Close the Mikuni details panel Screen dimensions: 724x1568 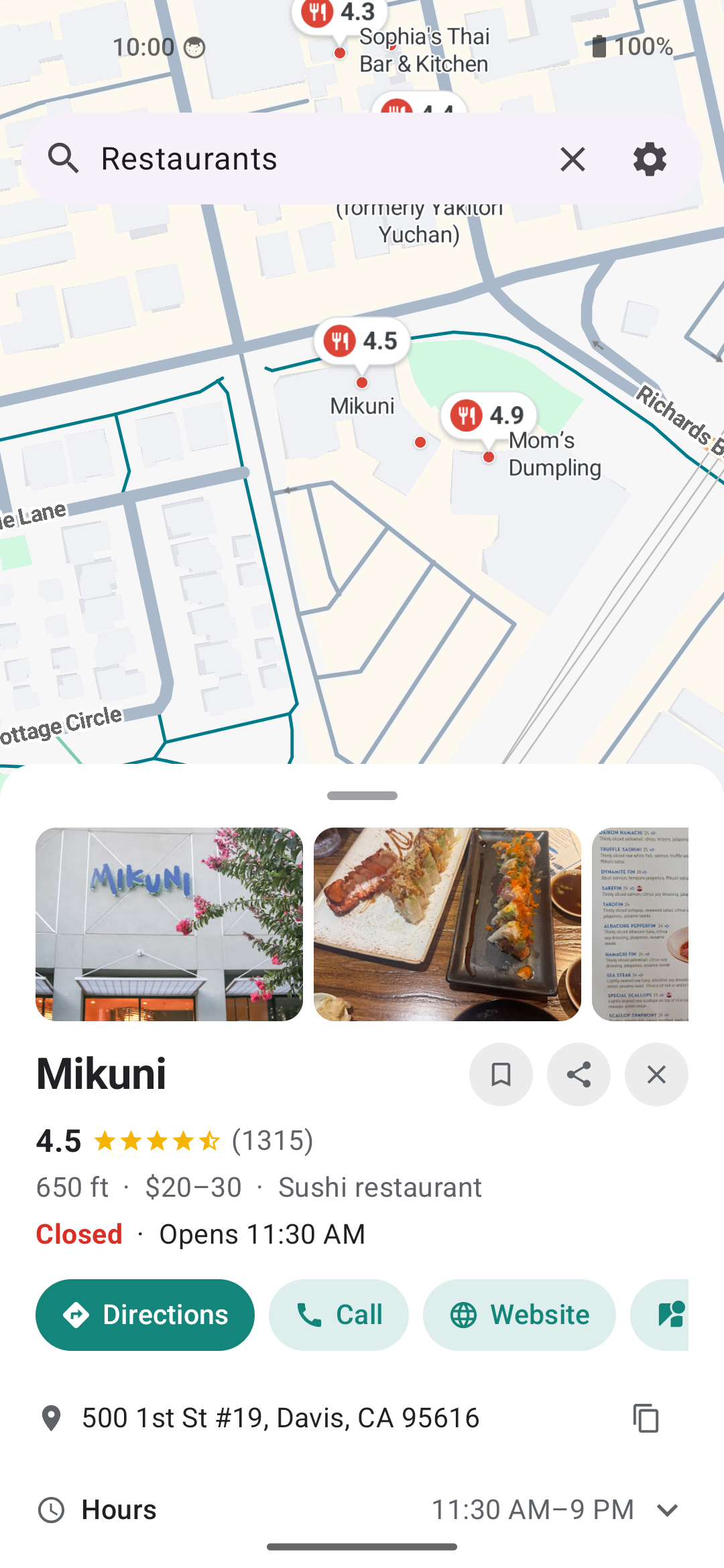[x=656, y=1074]
